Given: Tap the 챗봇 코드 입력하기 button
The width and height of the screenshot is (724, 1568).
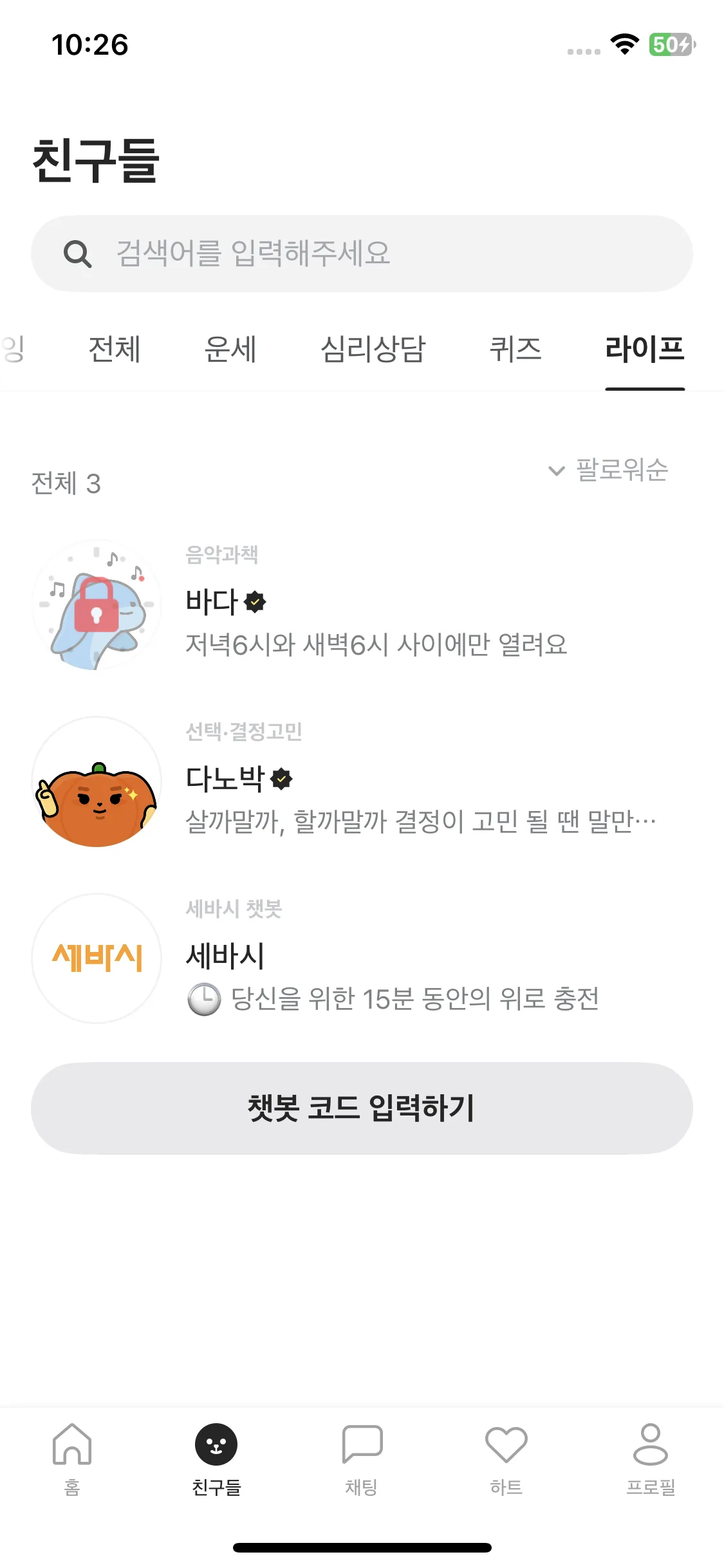Looking at the screenshot, I should (362, 1108).
